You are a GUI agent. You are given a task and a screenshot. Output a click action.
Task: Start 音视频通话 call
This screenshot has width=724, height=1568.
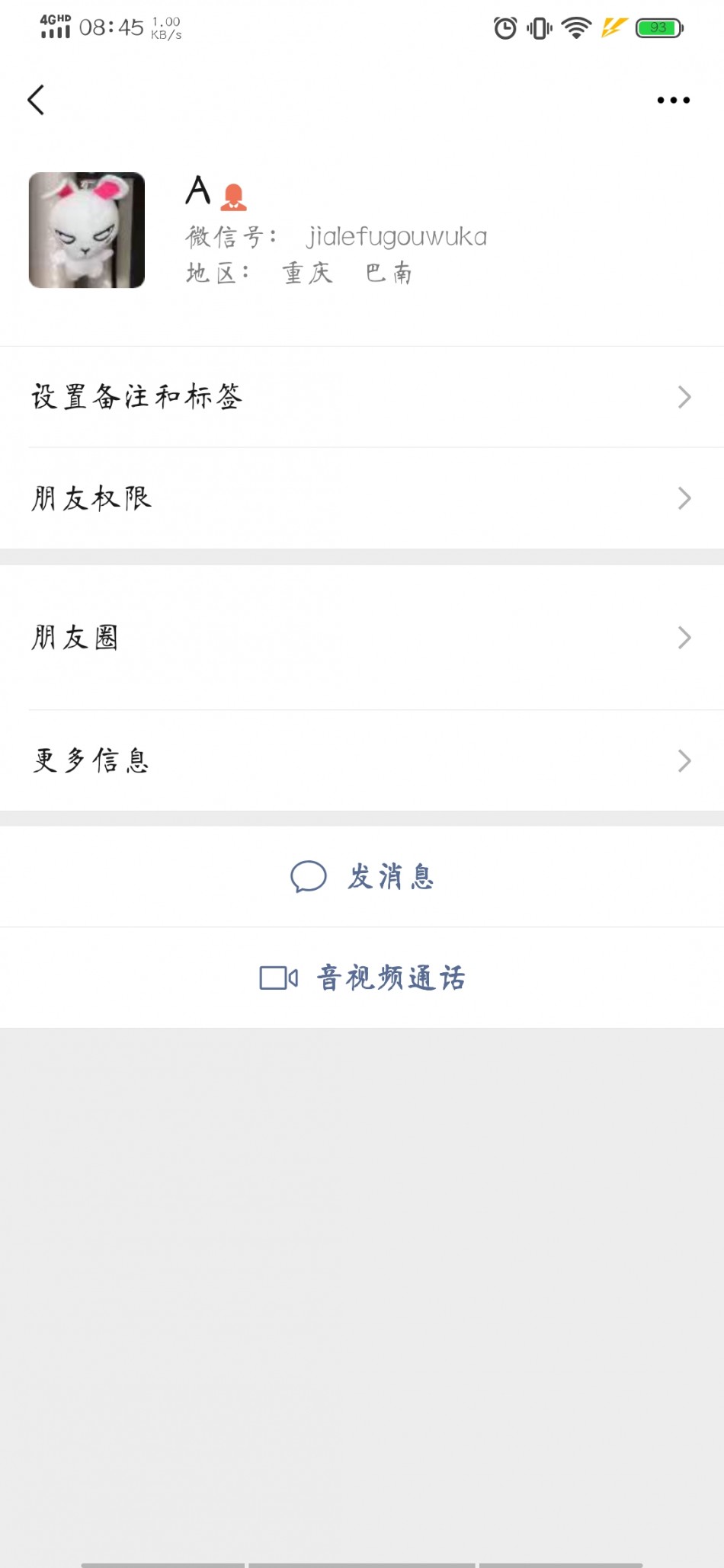pyautogui.click(x=362, y=978)
